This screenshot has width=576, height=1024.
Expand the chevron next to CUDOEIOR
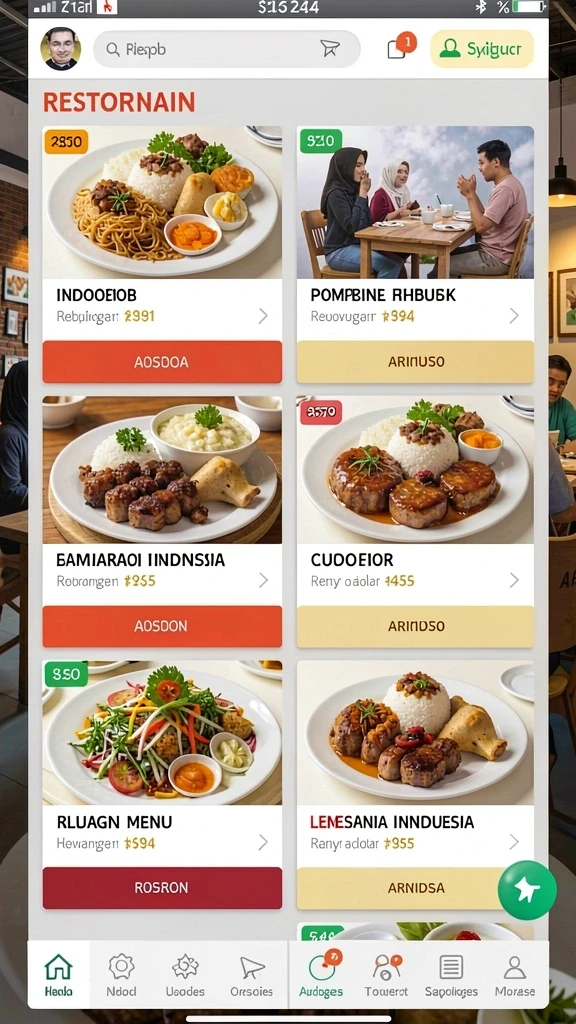[x=515, y=580]
